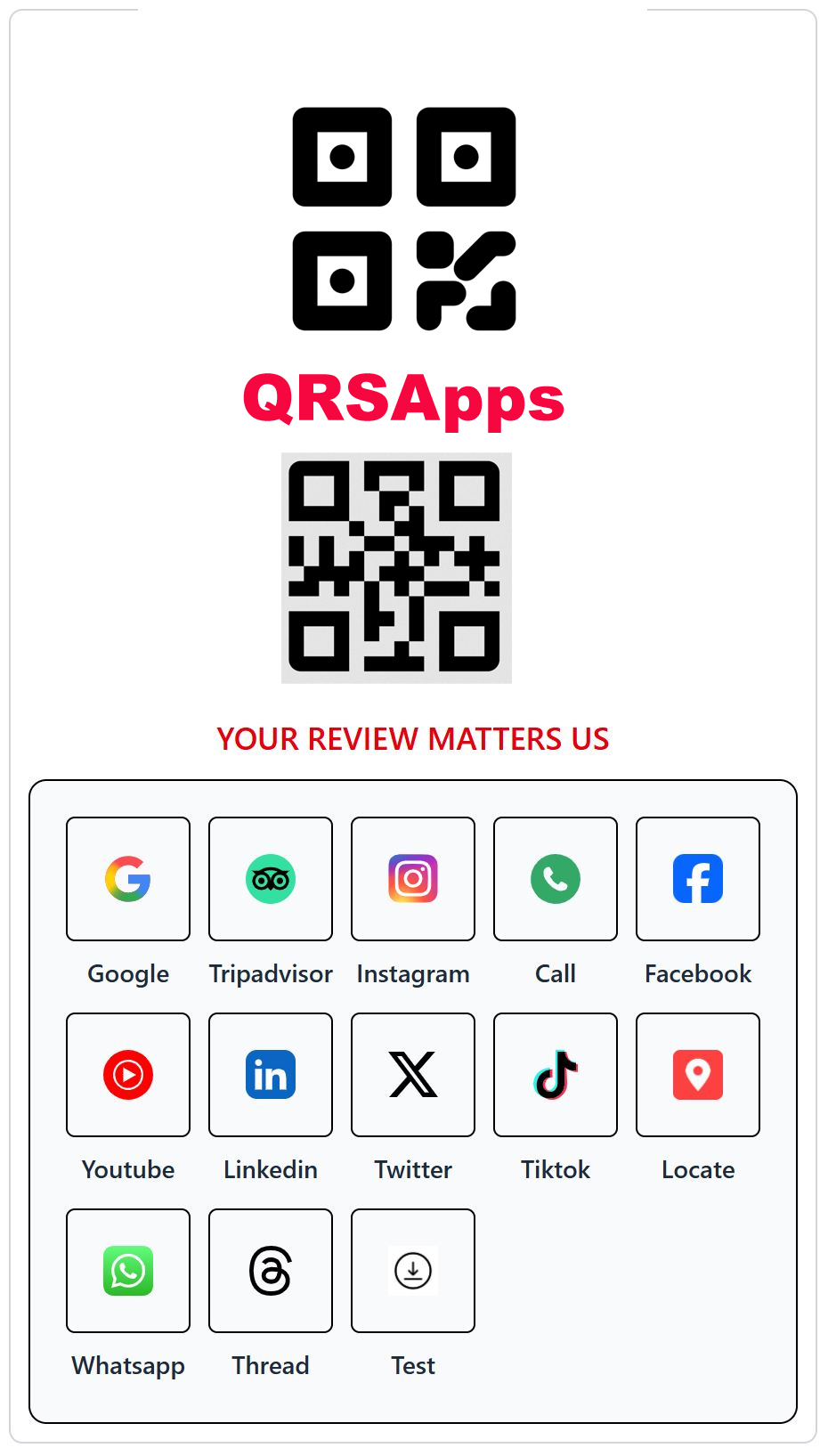
Task: Tap the Call button
Action: coord(556,879)
